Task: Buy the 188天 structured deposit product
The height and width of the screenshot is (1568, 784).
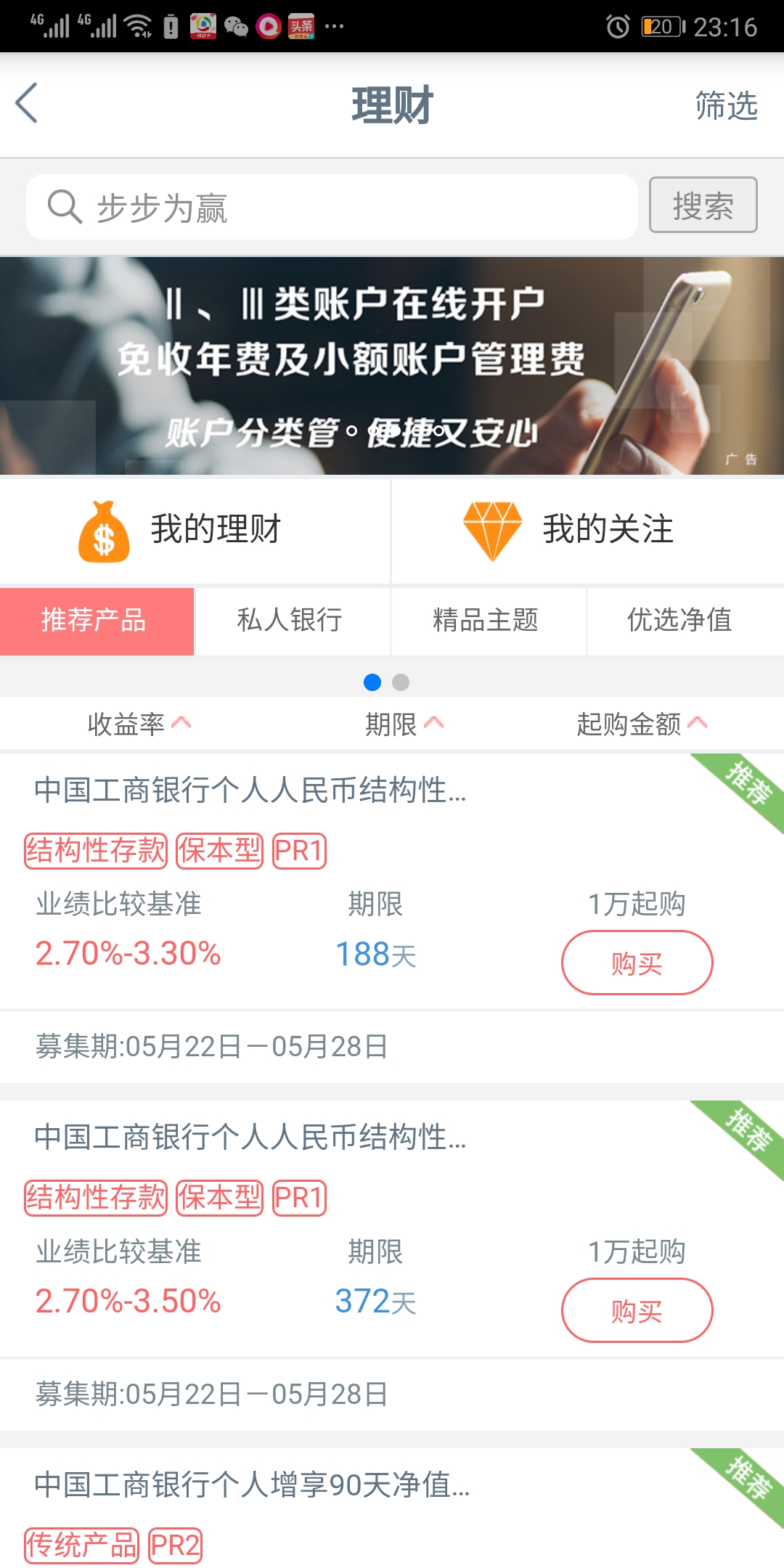Action: click(x=637, y=963)
